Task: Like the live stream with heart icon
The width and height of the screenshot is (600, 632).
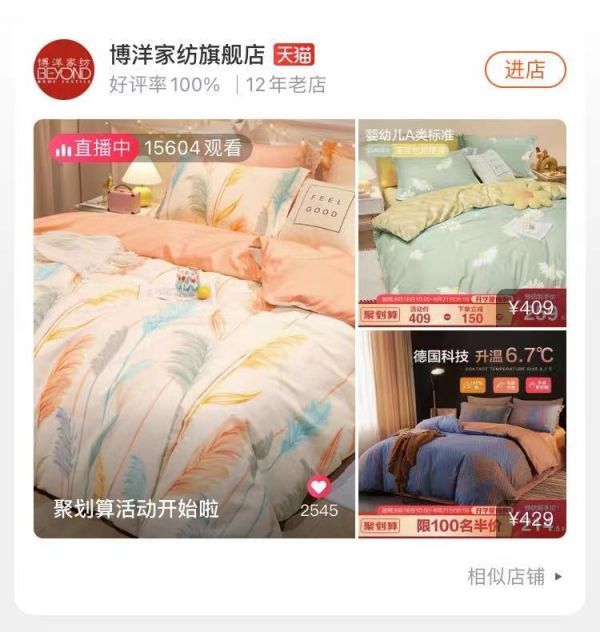Action: (319, 488)
